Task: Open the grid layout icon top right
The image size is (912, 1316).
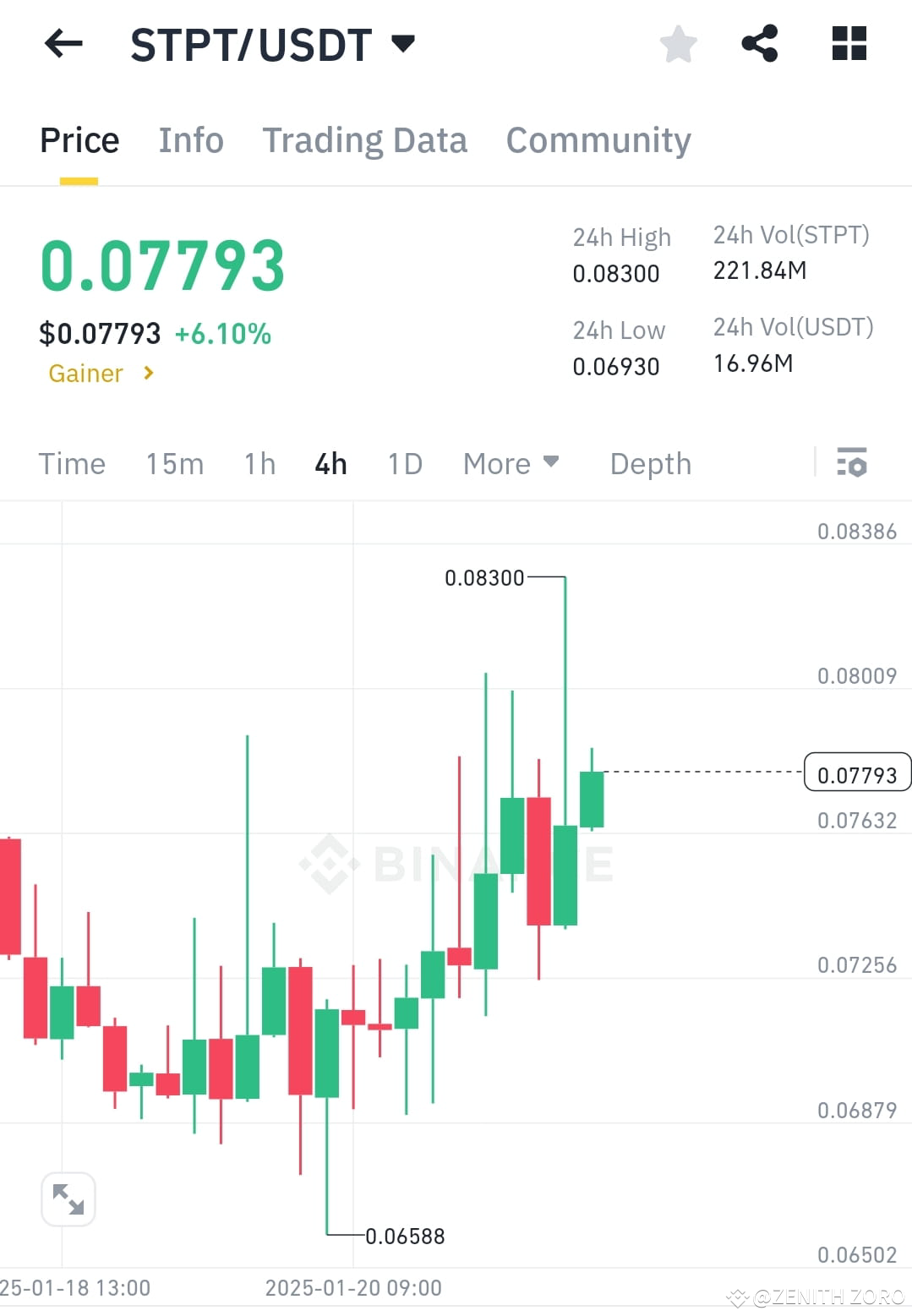Action: point(848,44)
